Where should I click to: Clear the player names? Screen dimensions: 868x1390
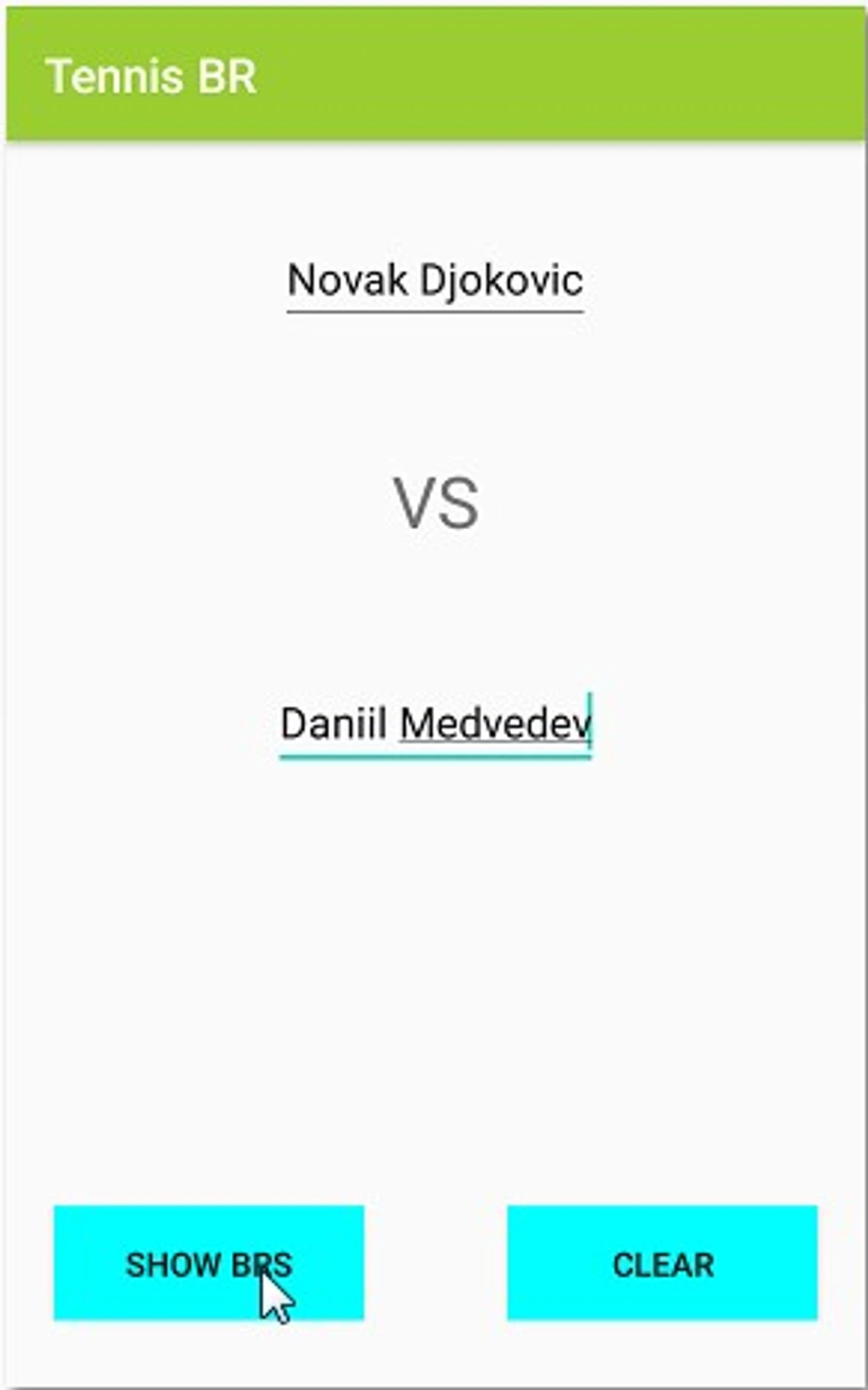[x=662, y=1263]
